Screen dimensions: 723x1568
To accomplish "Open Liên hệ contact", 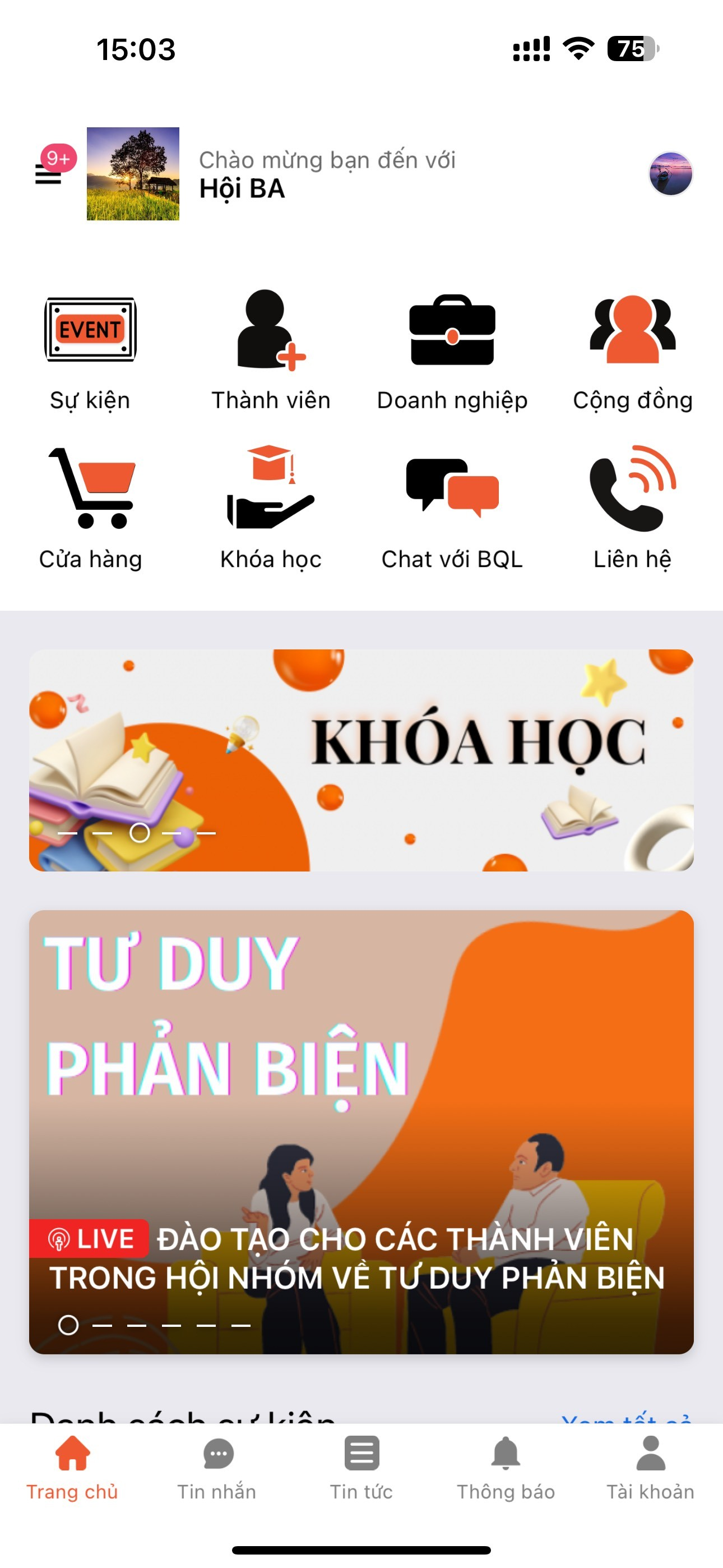I will pyautogui.click(x=632, y=509).
